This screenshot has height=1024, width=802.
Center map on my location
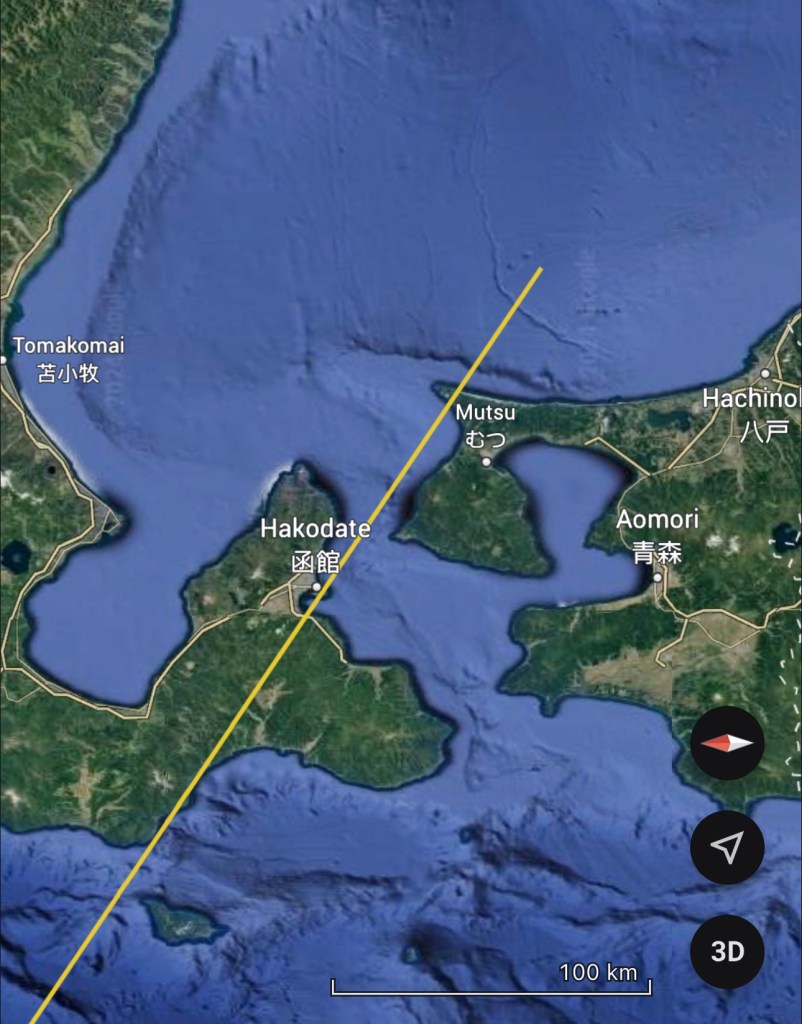click(727, 848)
